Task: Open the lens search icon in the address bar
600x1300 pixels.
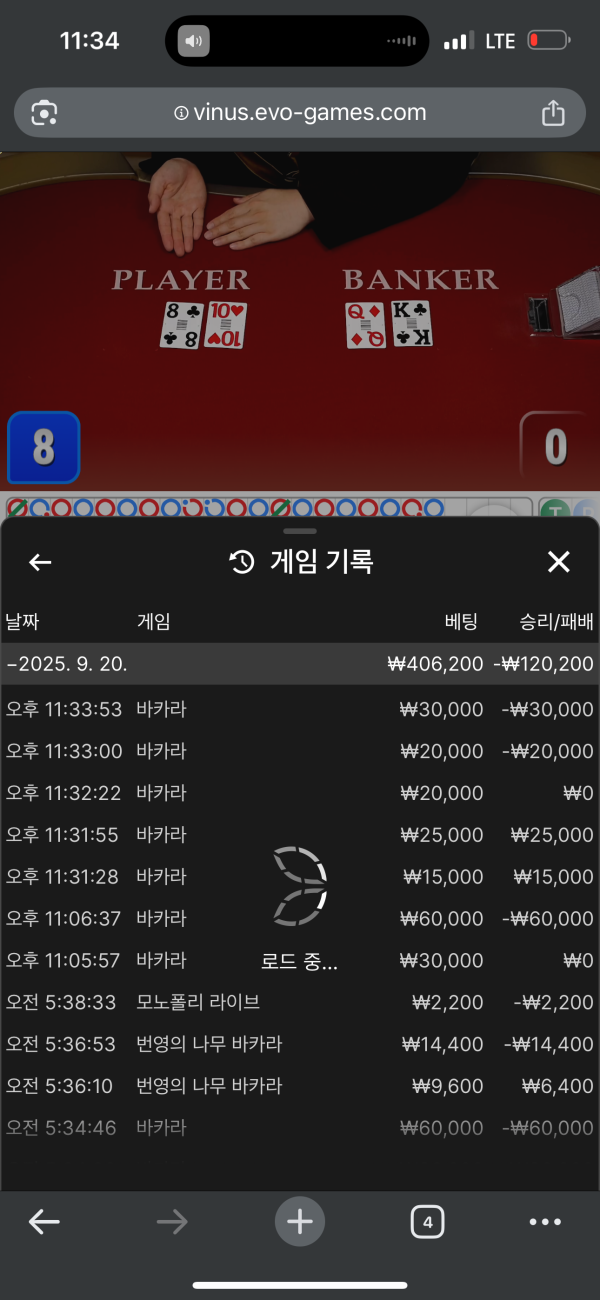Action: [x=44, y=113]
